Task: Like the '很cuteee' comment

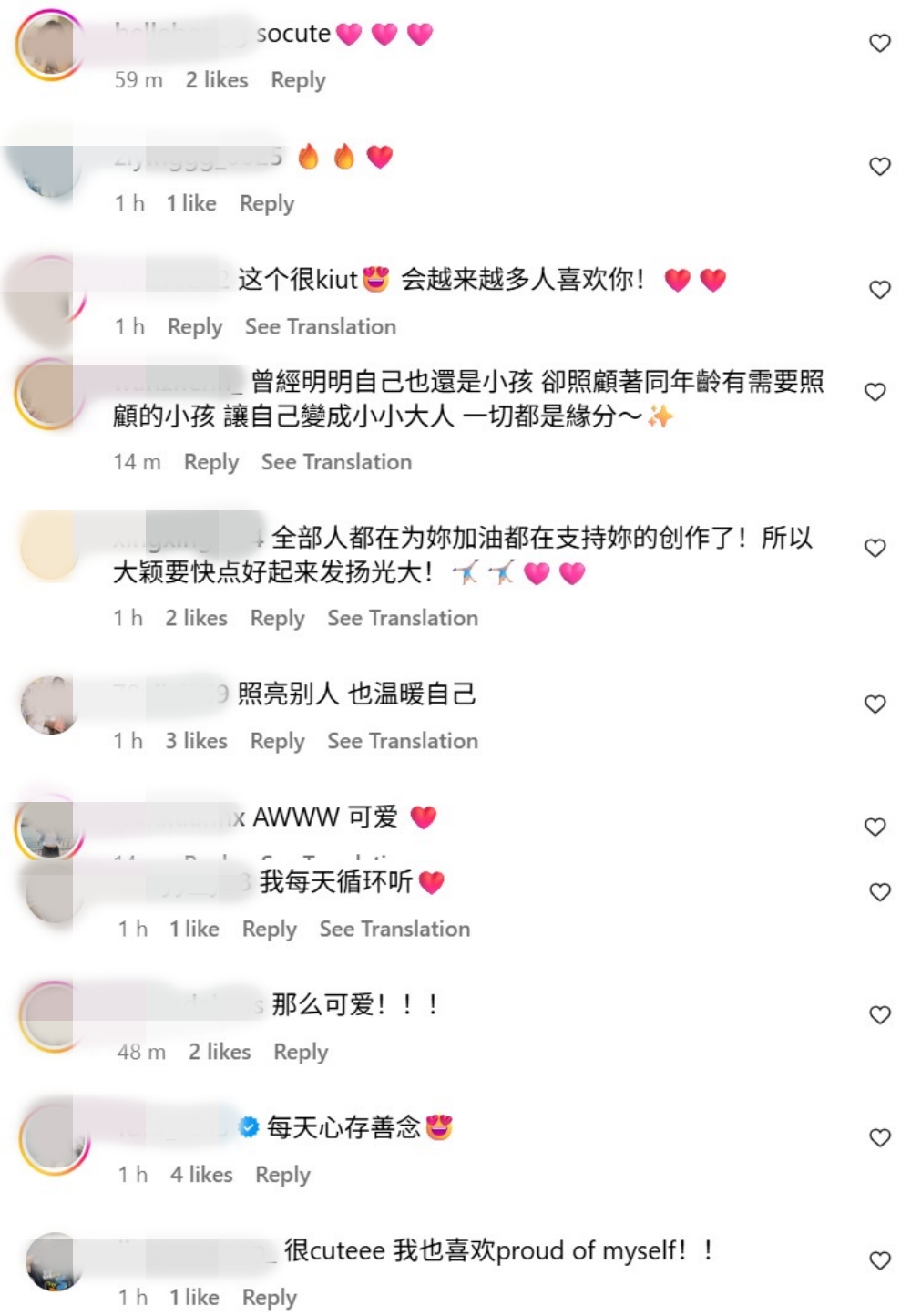Action: [879, 1260]
